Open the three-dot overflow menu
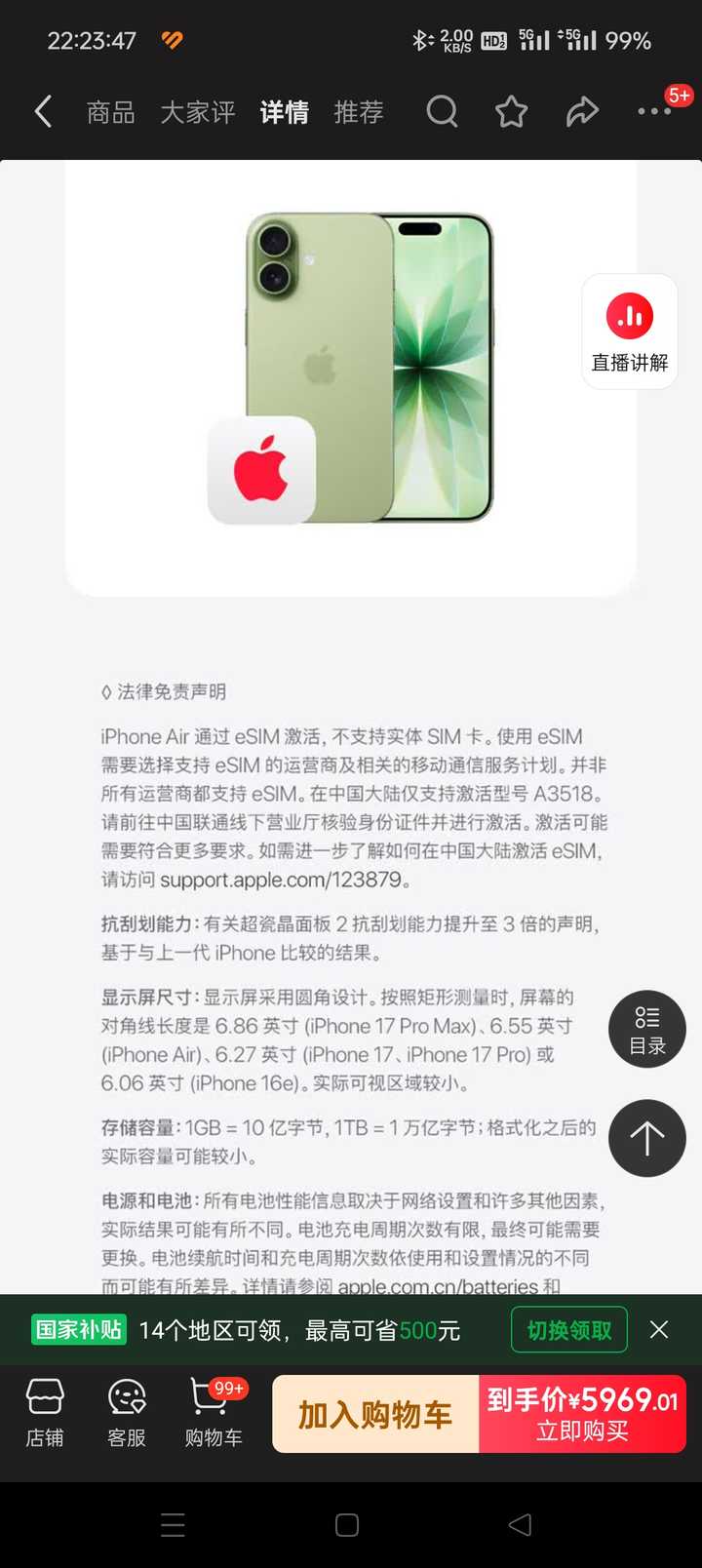The width and height of the screenshot is (702, 1568). (x=654, y=112)
